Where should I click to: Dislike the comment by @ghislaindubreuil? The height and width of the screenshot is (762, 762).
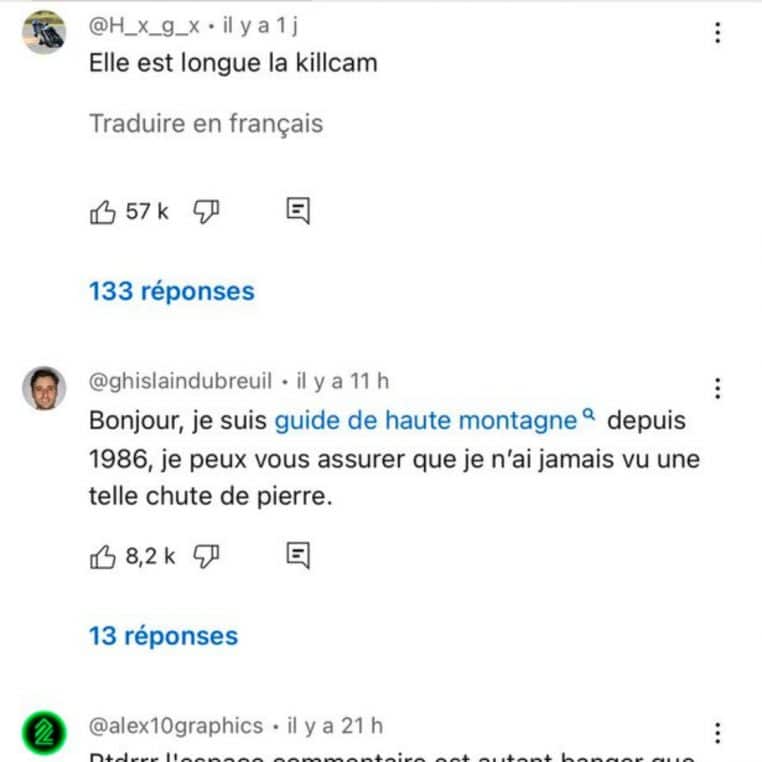click(x=206, y=556)
